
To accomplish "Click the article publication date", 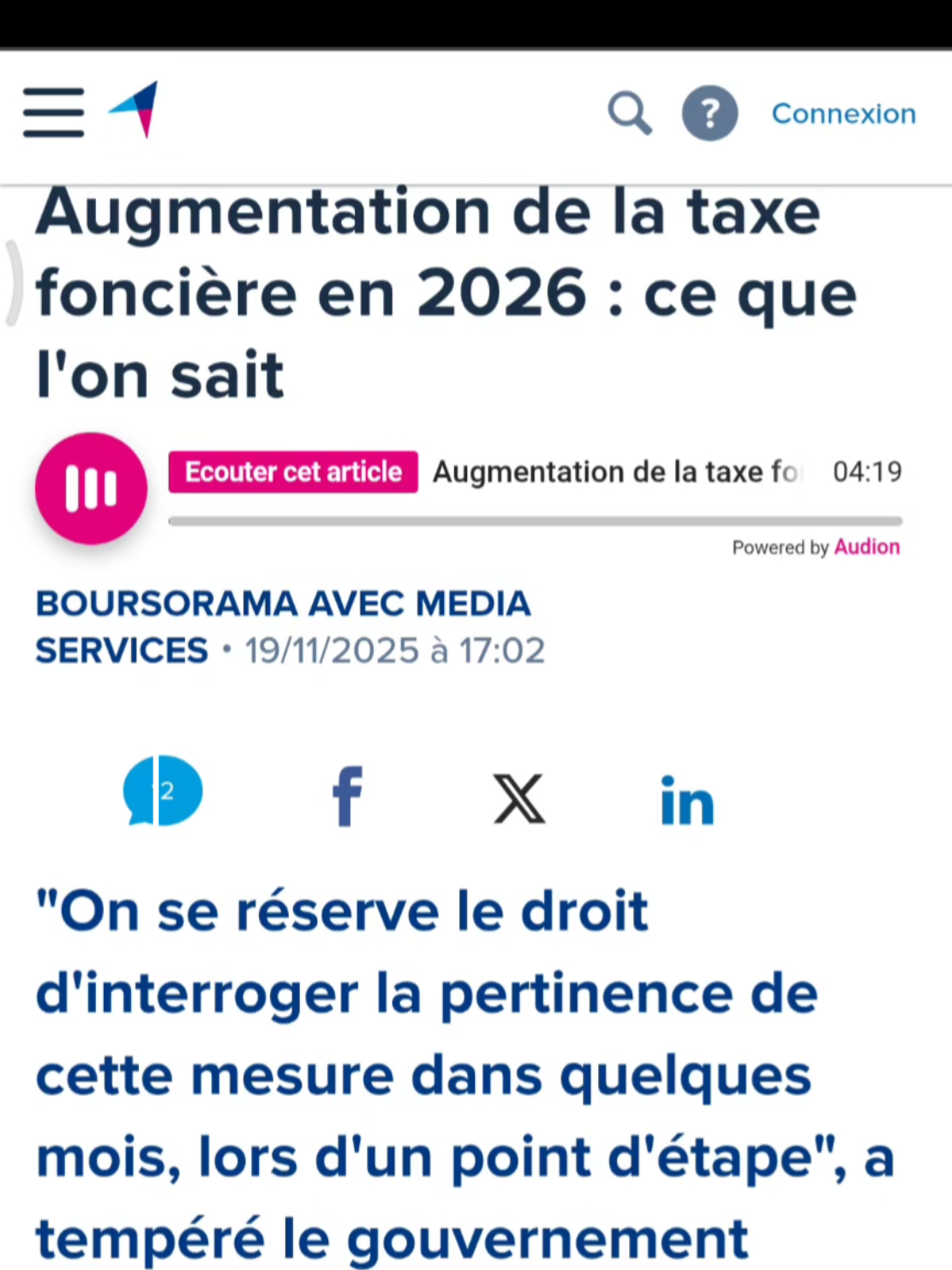I will pos(394,650).
